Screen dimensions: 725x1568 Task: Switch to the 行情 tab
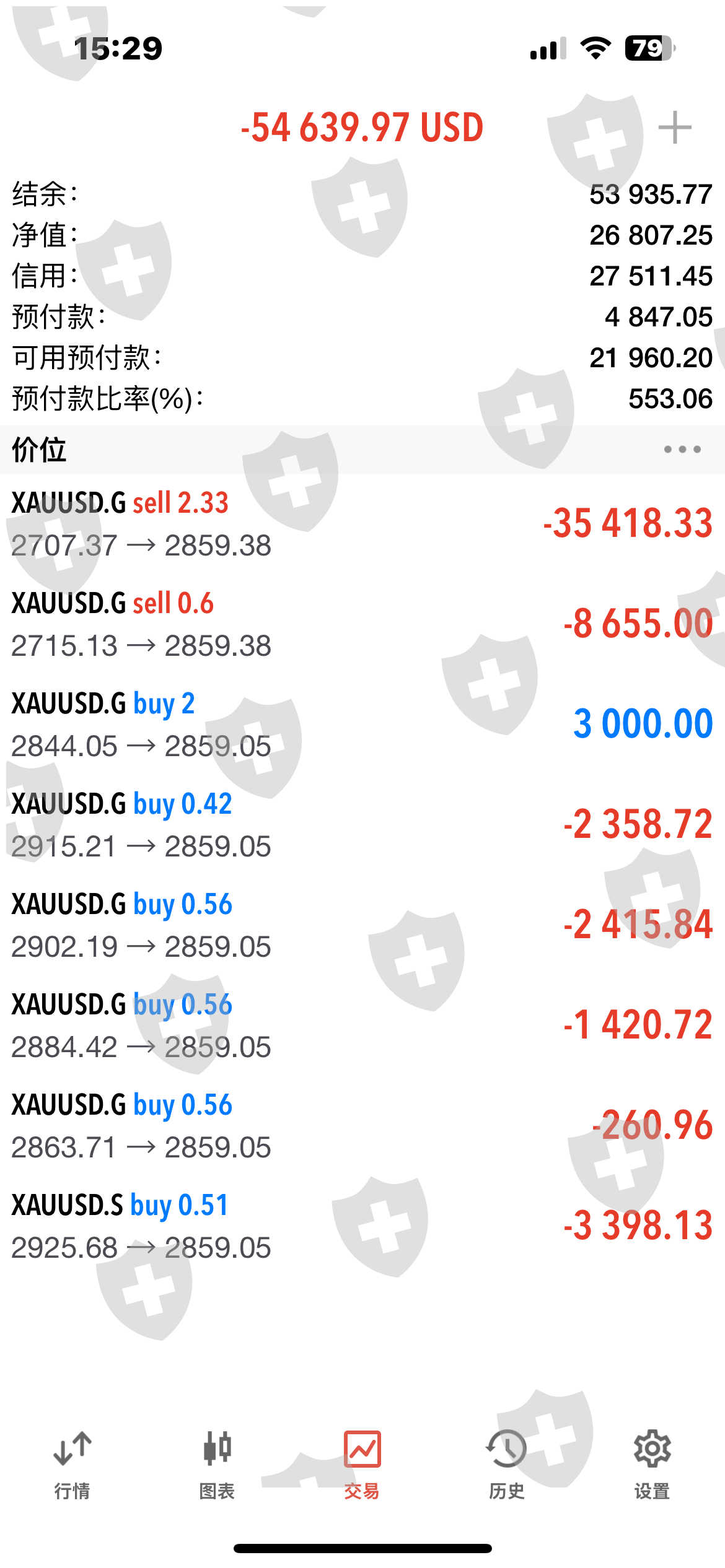[72, 1465]
